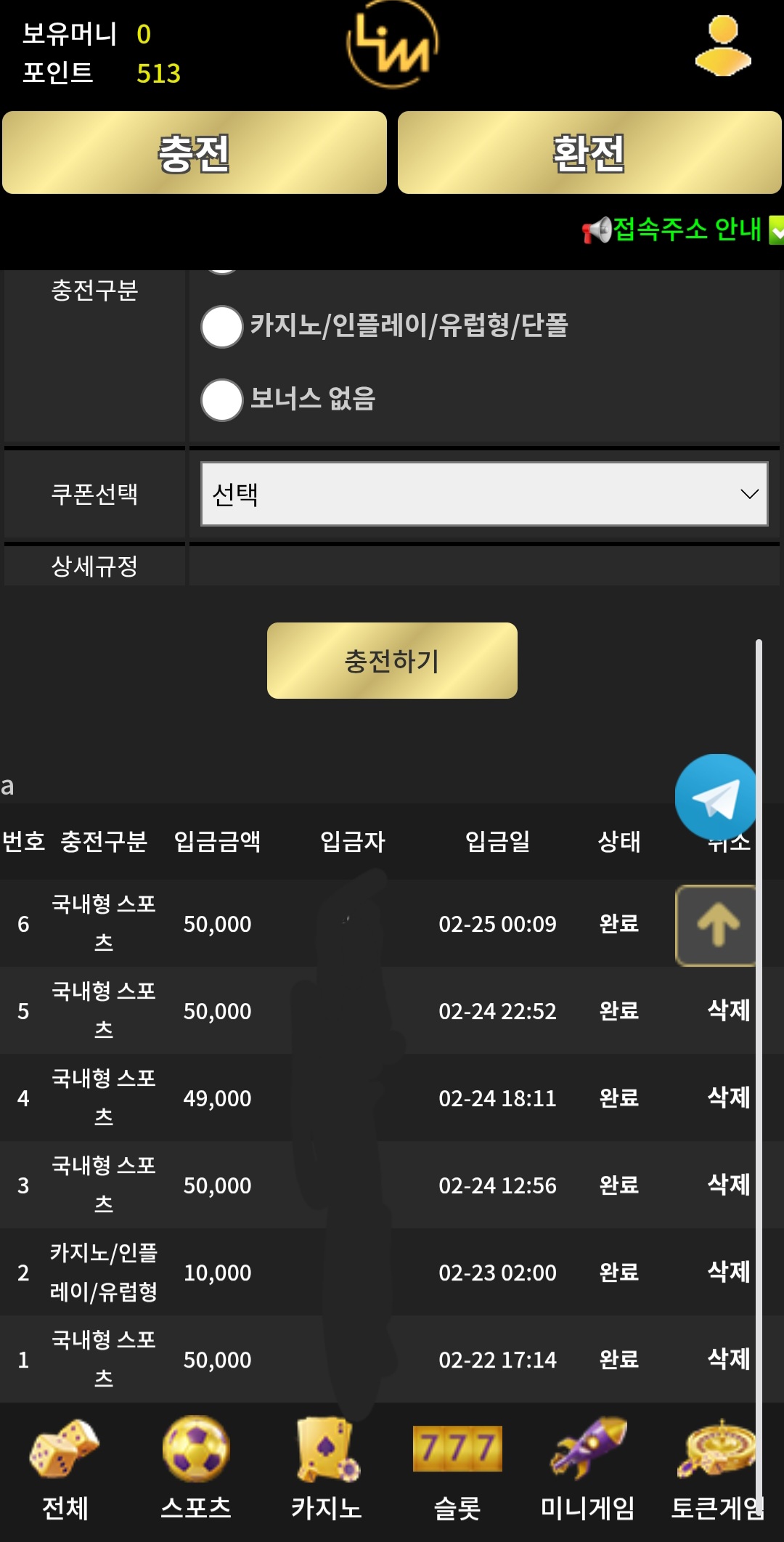Switch to the 토큰게임 tab
The height and width of the screenshot is (1542, 784).
[x=716, y=1469]
